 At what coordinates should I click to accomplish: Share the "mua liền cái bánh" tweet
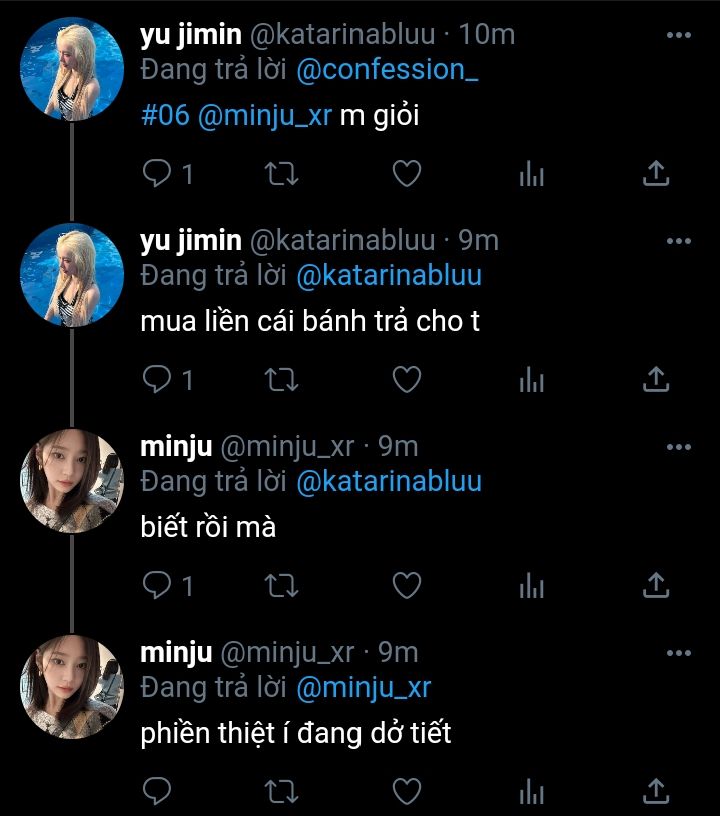[654, 379]
